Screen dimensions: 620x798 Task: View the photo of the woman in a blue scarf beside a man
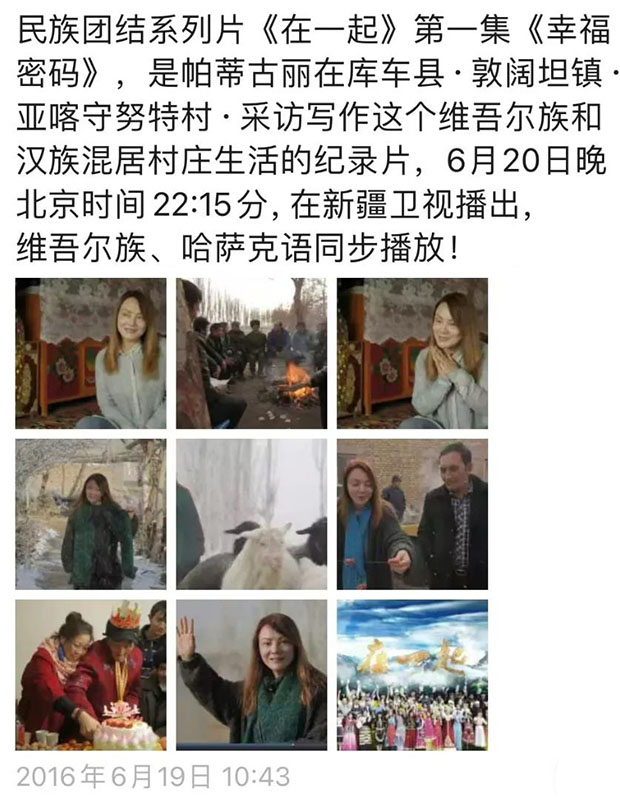(412, 514)
